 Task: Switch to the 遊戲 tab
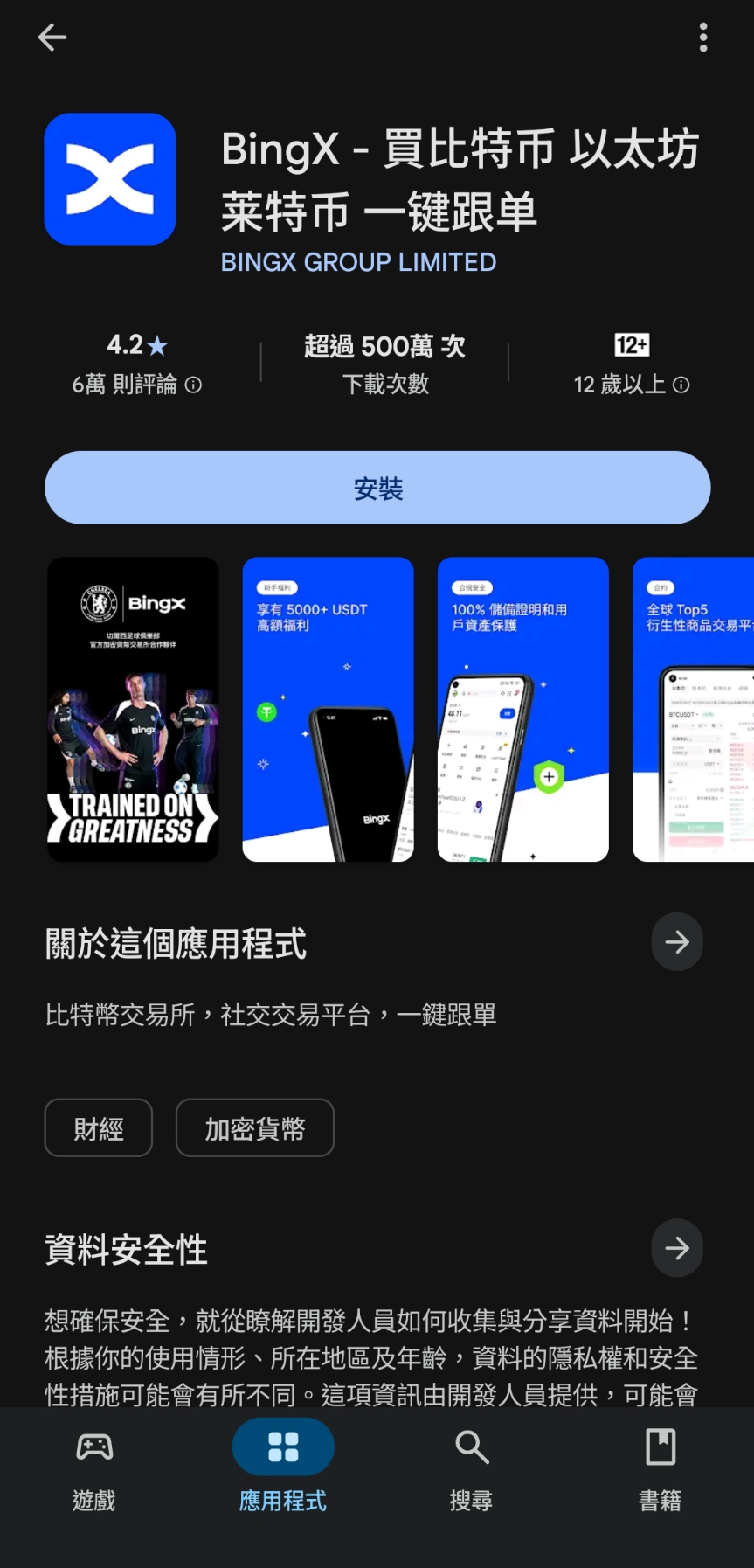pyautogui.click(x=94, y=1470)
